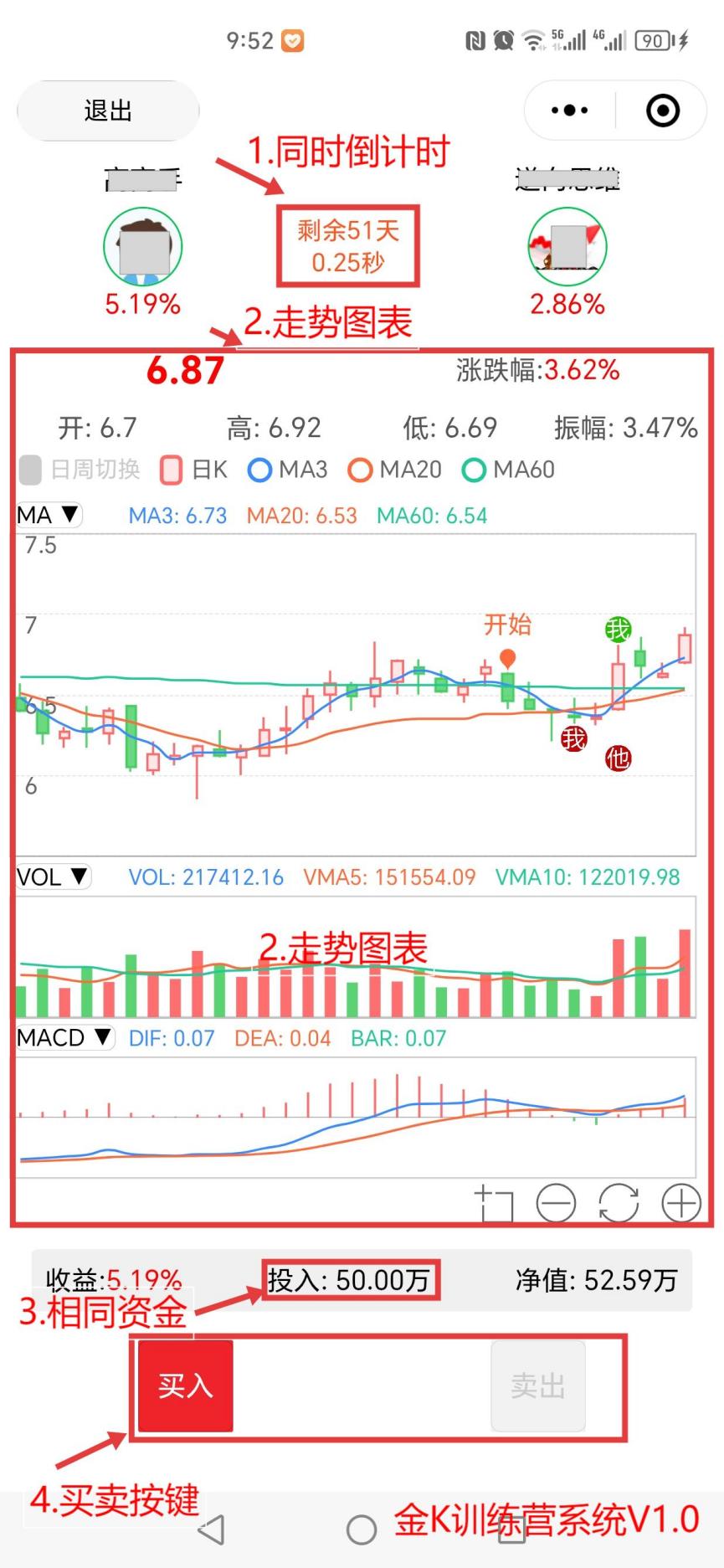The width and height of the screenshot is (724, 1568).
Task: Toggle the 日K candlestick series
Action: [x=194, y=470]
